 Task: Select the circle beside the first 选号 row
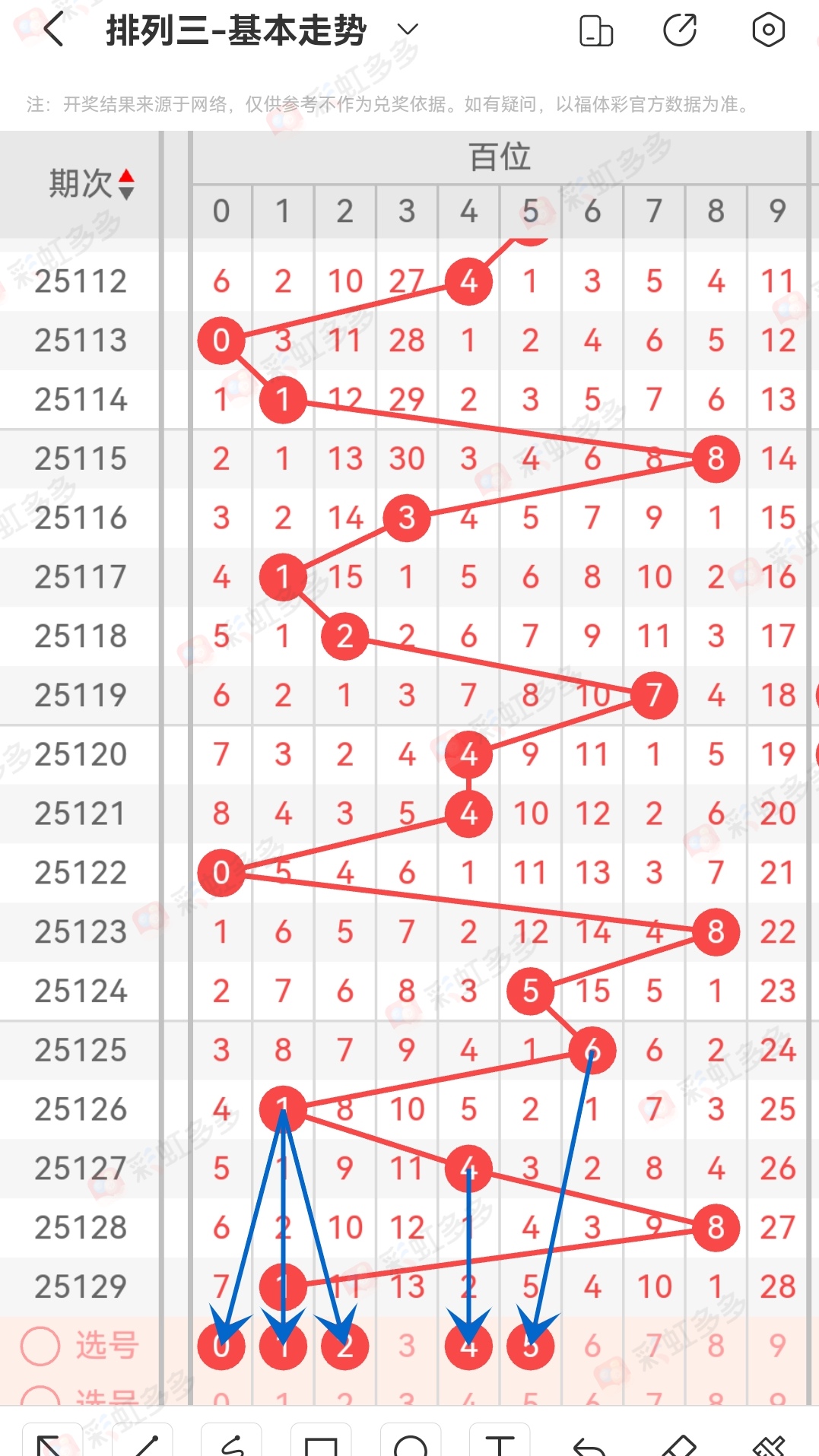[40, 1346]
